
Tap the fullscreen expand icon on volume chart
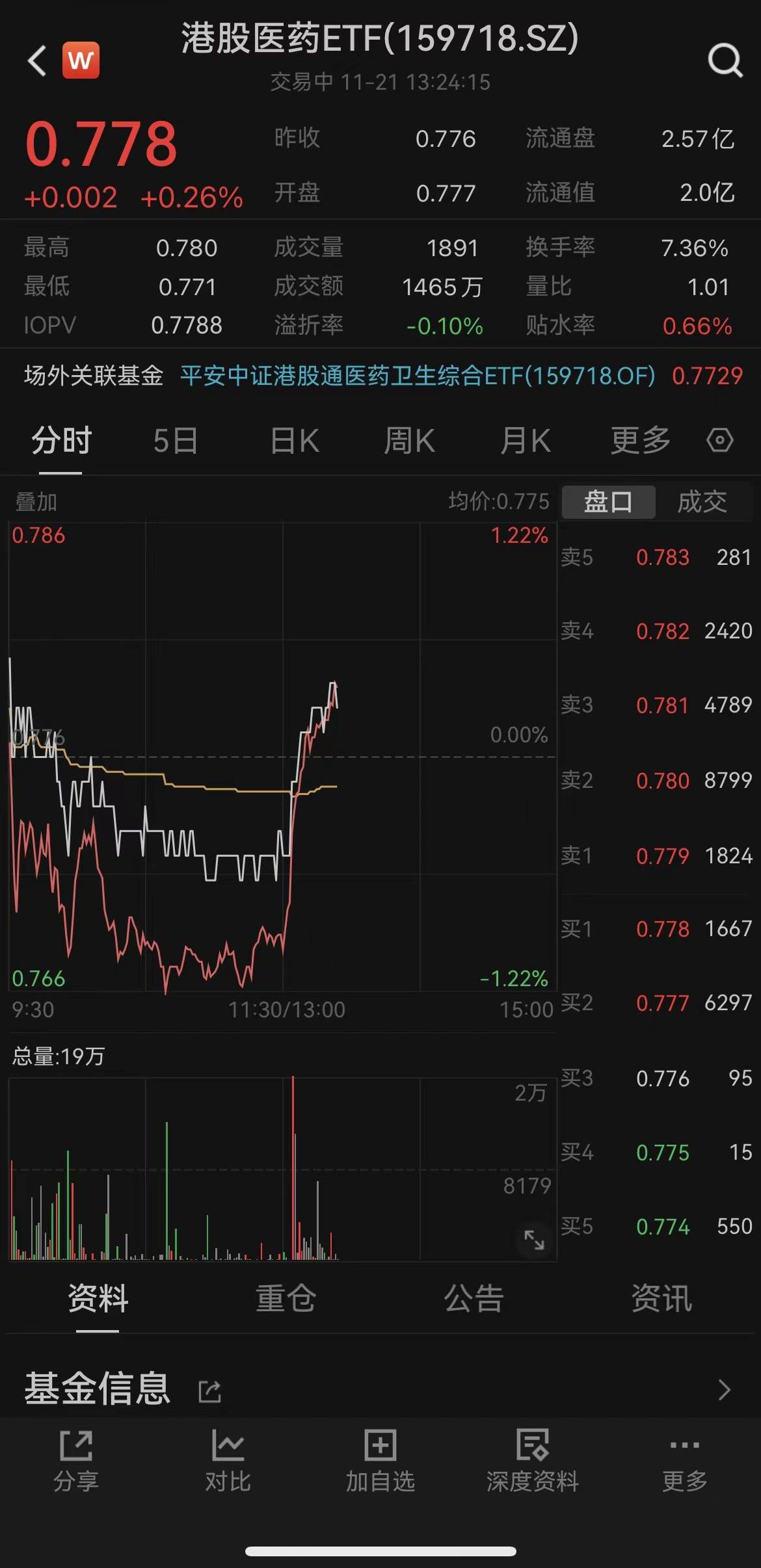point(535,1237)
